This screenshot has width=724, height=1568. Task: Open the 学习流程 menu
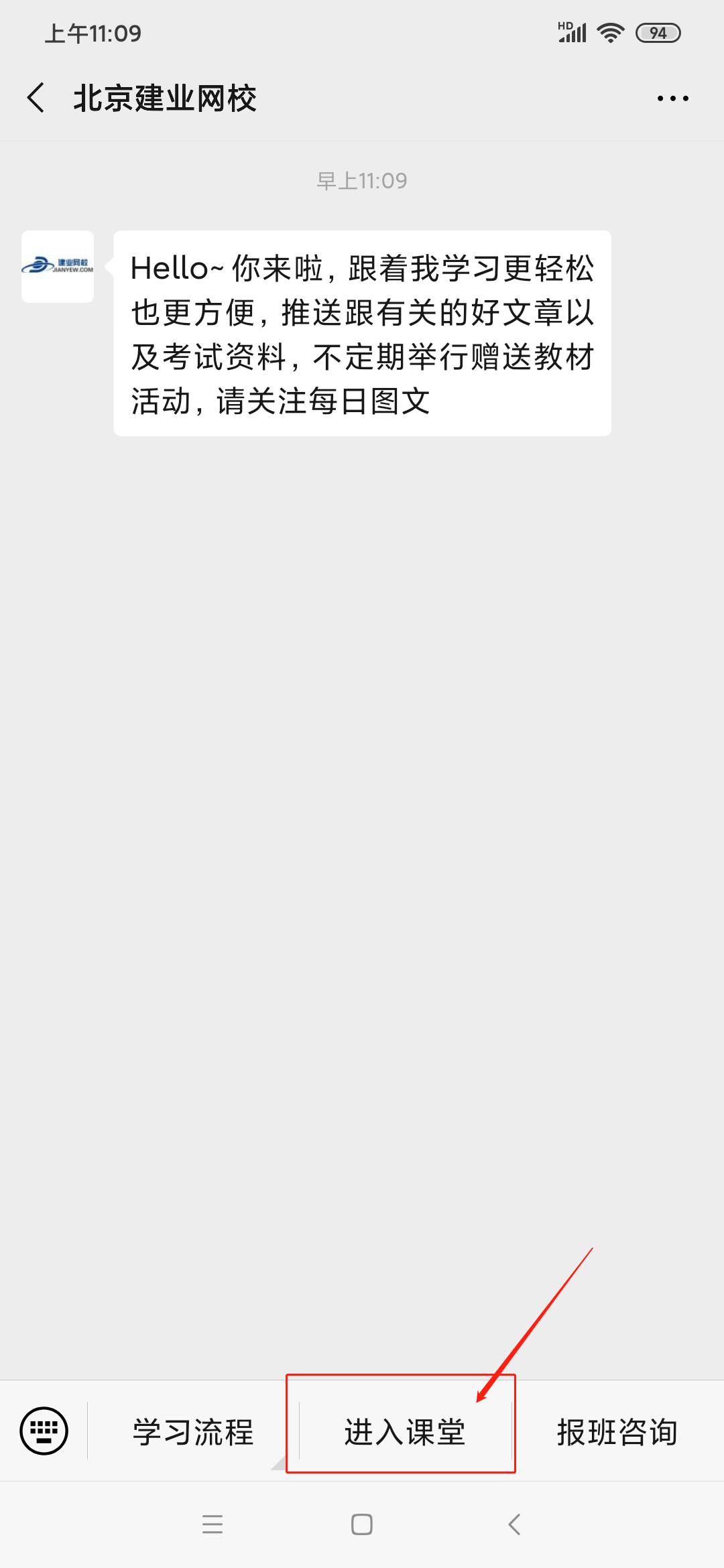pos(193,1432)
